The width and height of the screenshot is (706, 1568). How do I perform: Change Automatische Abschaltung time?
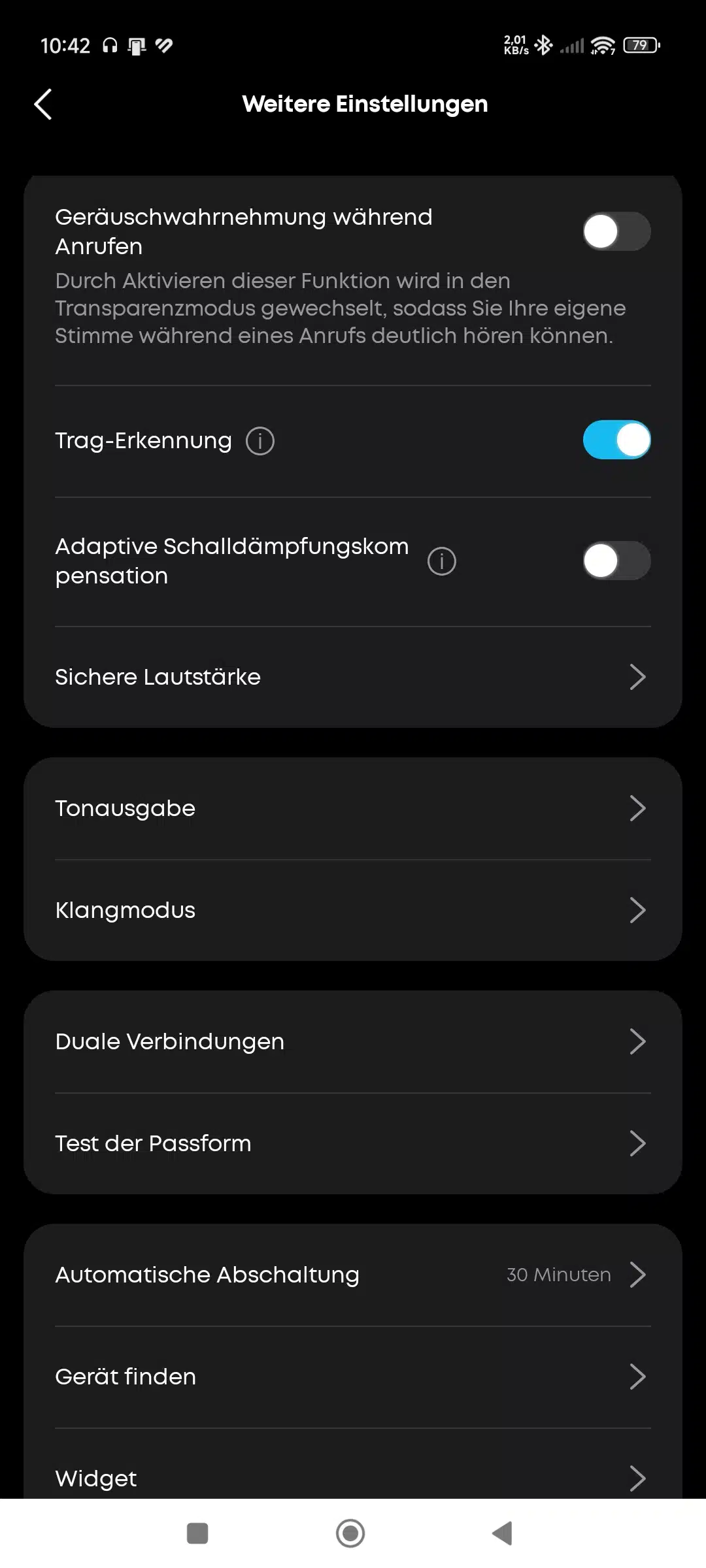point(353,1275)
